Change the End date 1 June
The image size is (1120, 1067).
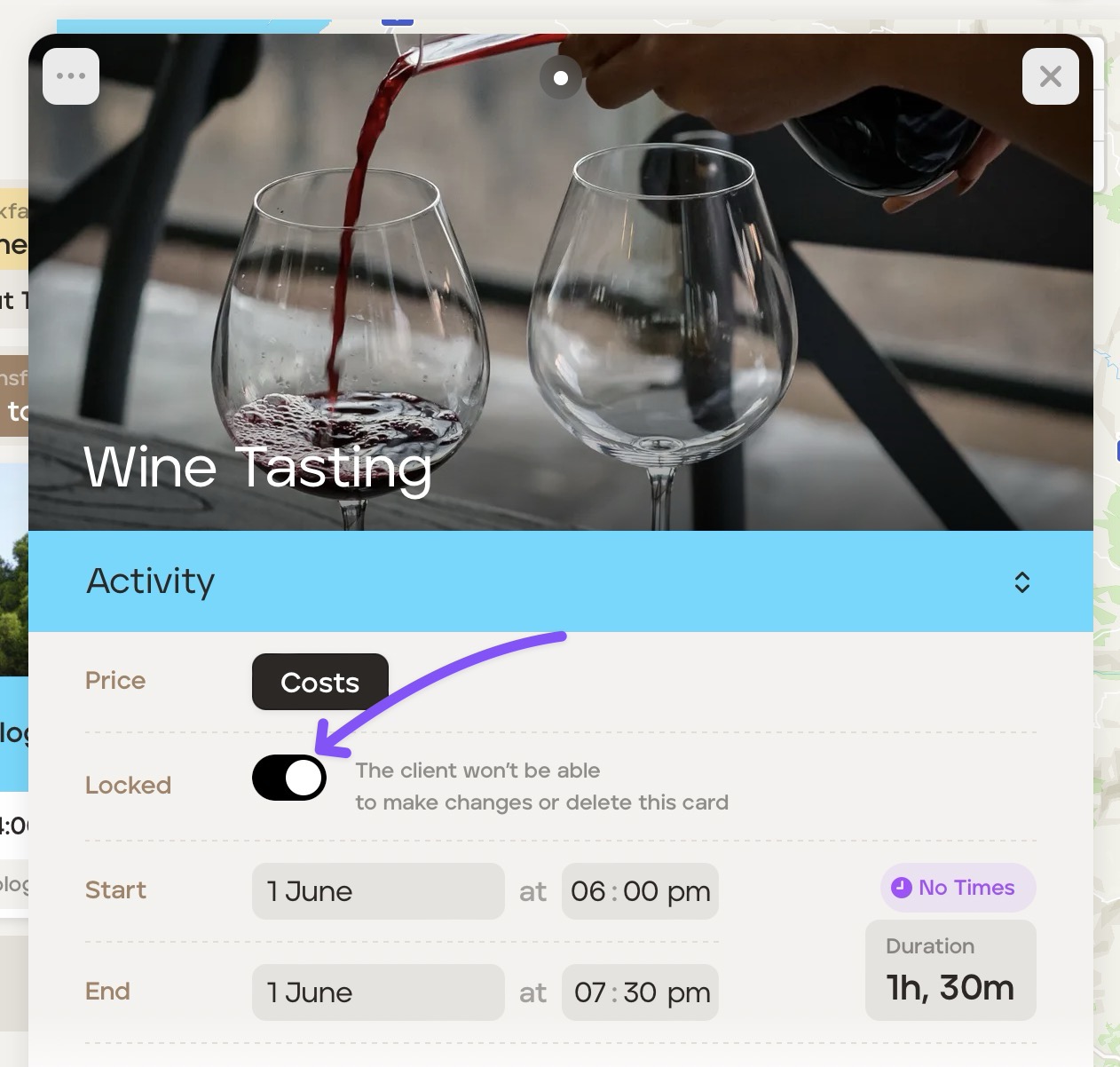point(378,992)
